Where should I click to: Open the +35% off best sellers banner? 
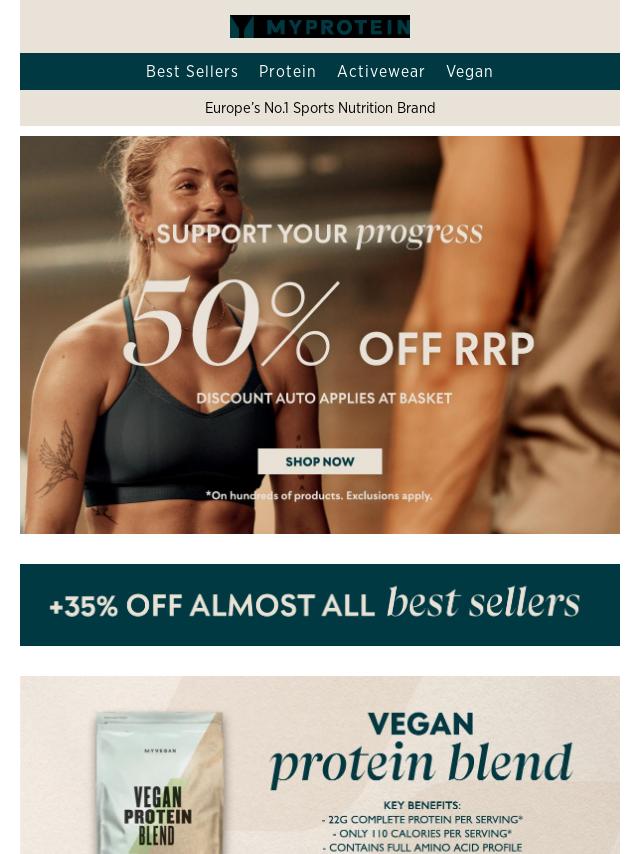coord(320,605)
